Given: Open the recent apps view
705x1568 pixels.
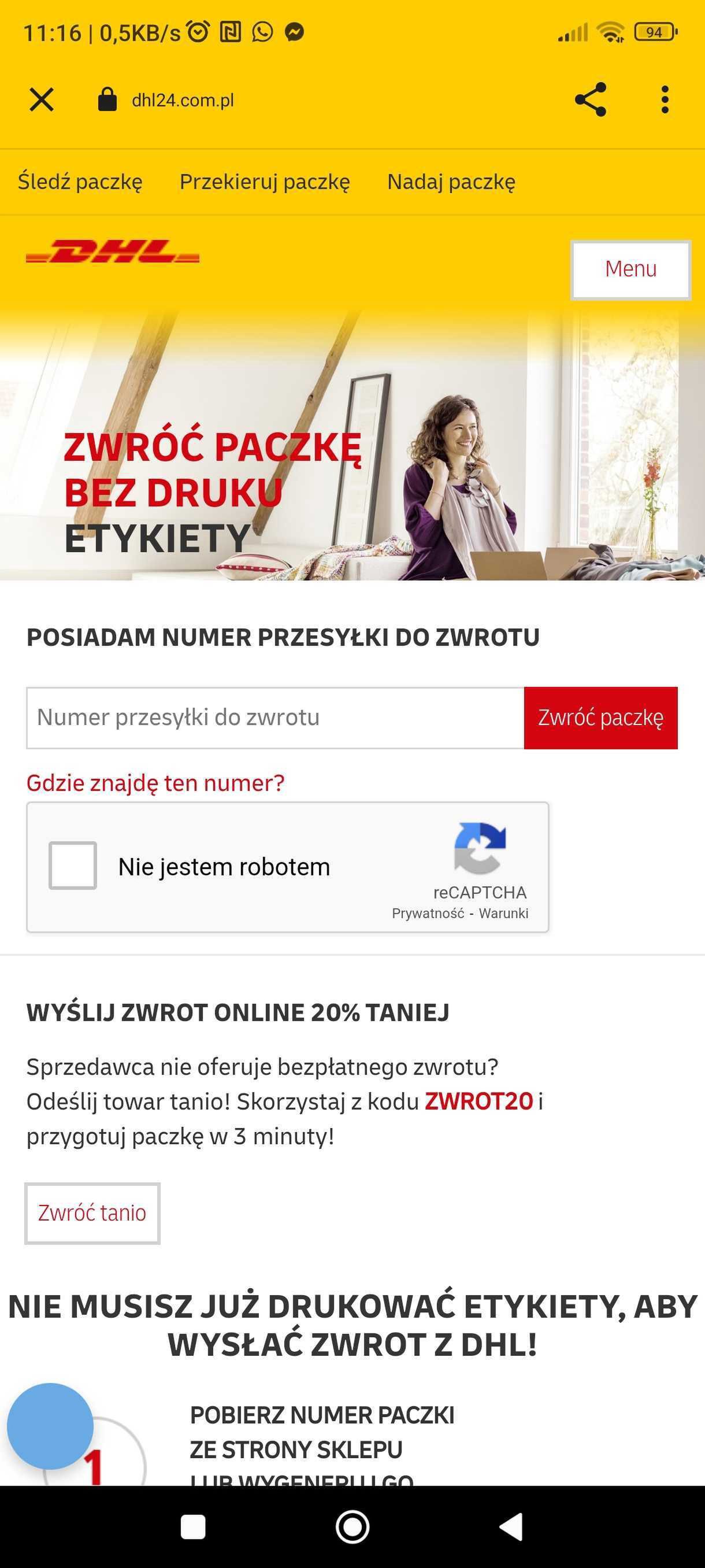Looking at the screenshot, I should pos(193,1526).
